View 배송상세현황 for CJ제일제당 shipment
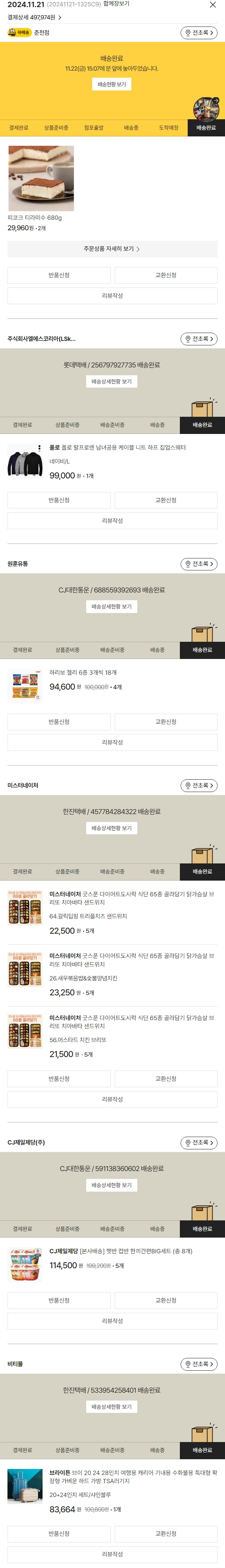This screenshot has height=1568, width=225. [x=112, y=1185]
